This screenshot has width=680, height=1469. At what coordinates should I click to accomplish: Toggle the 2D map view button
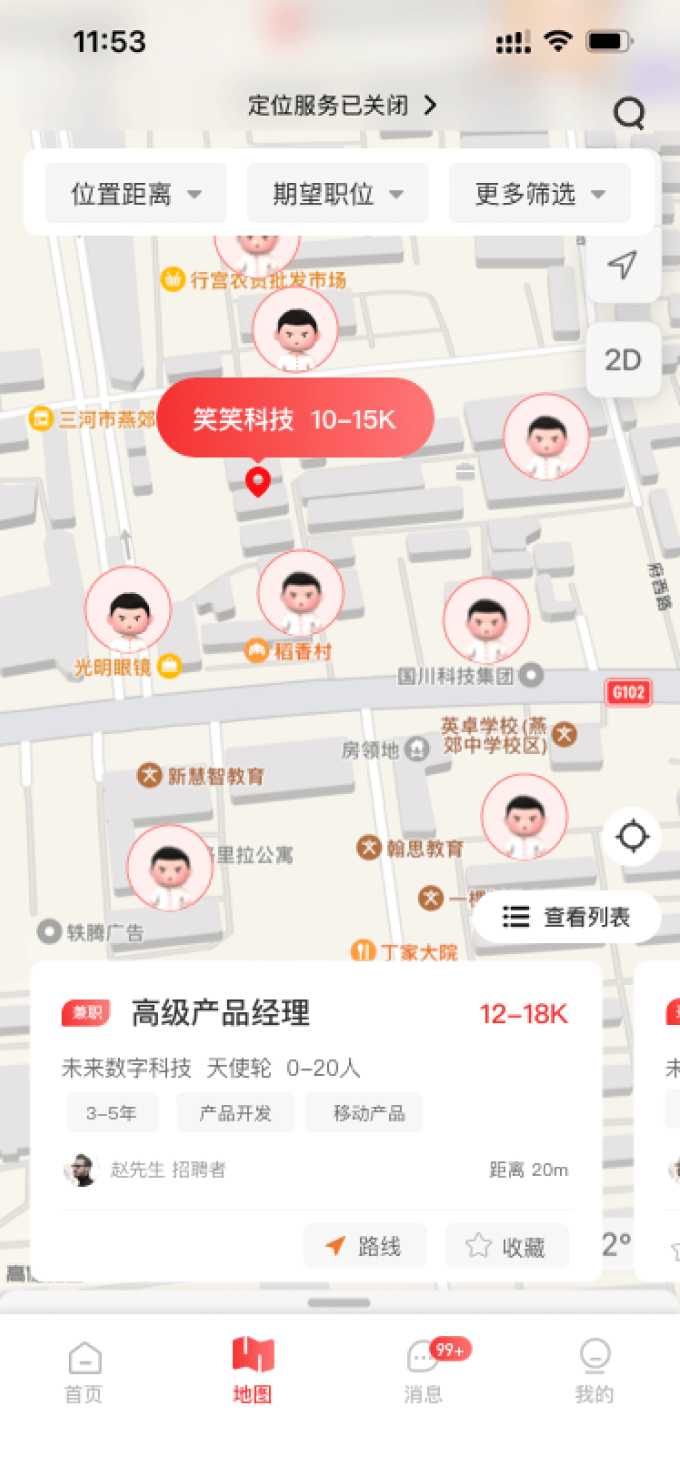[623, 360]
